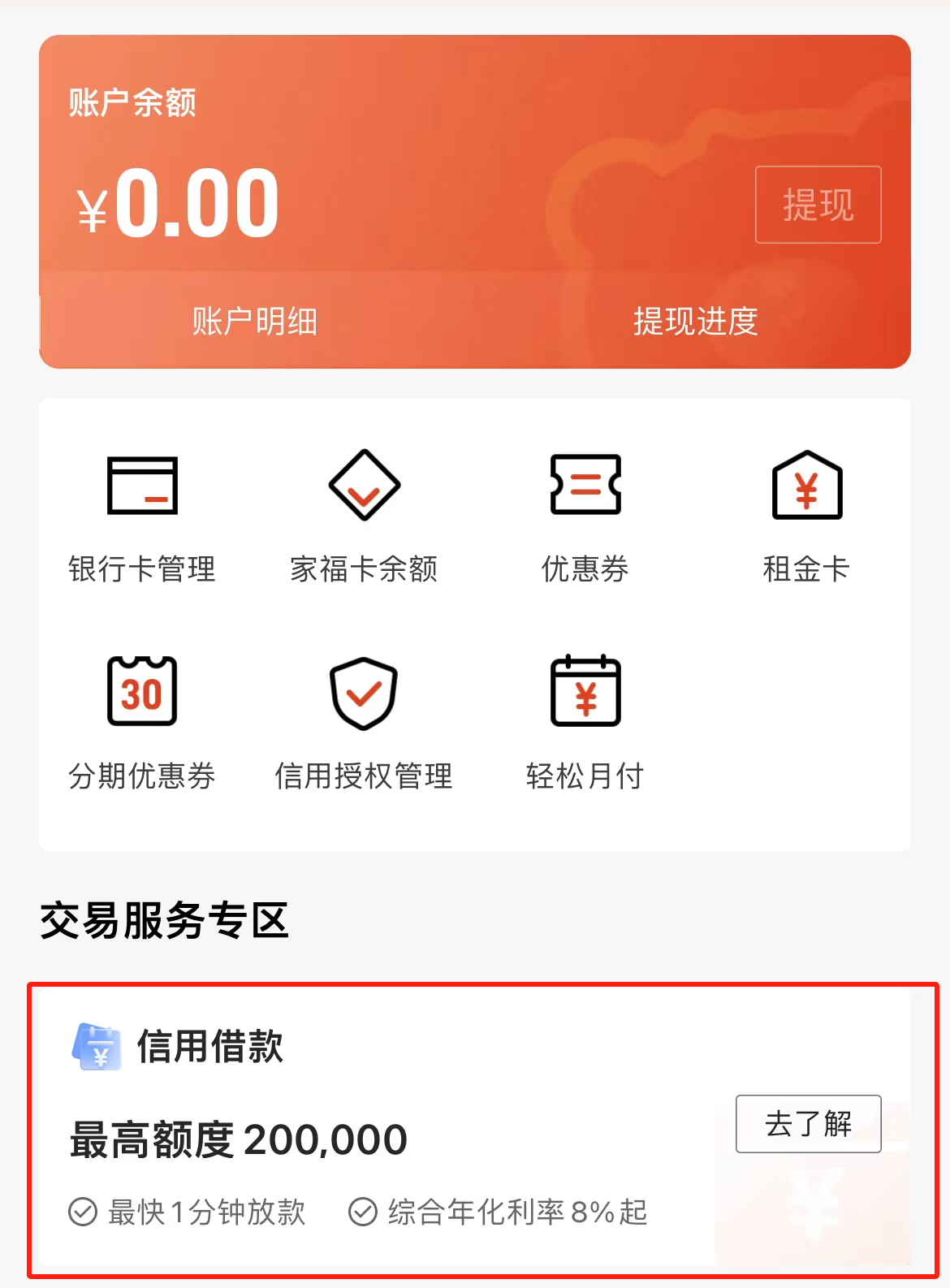Open 账户明细 account details
The height and width of the screenshot is (1288, 950).
pos(254,322)
